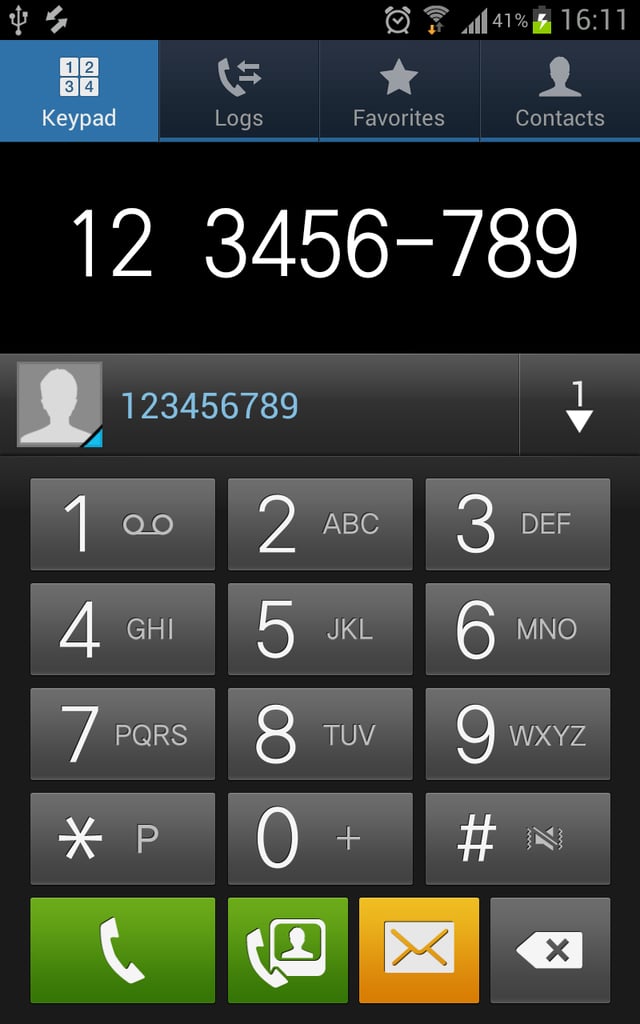Tap the 4 GHI key
Image resolution: width=640 pixels, height=1024 pixels.
pyautogui.click(x=122, y=629)
